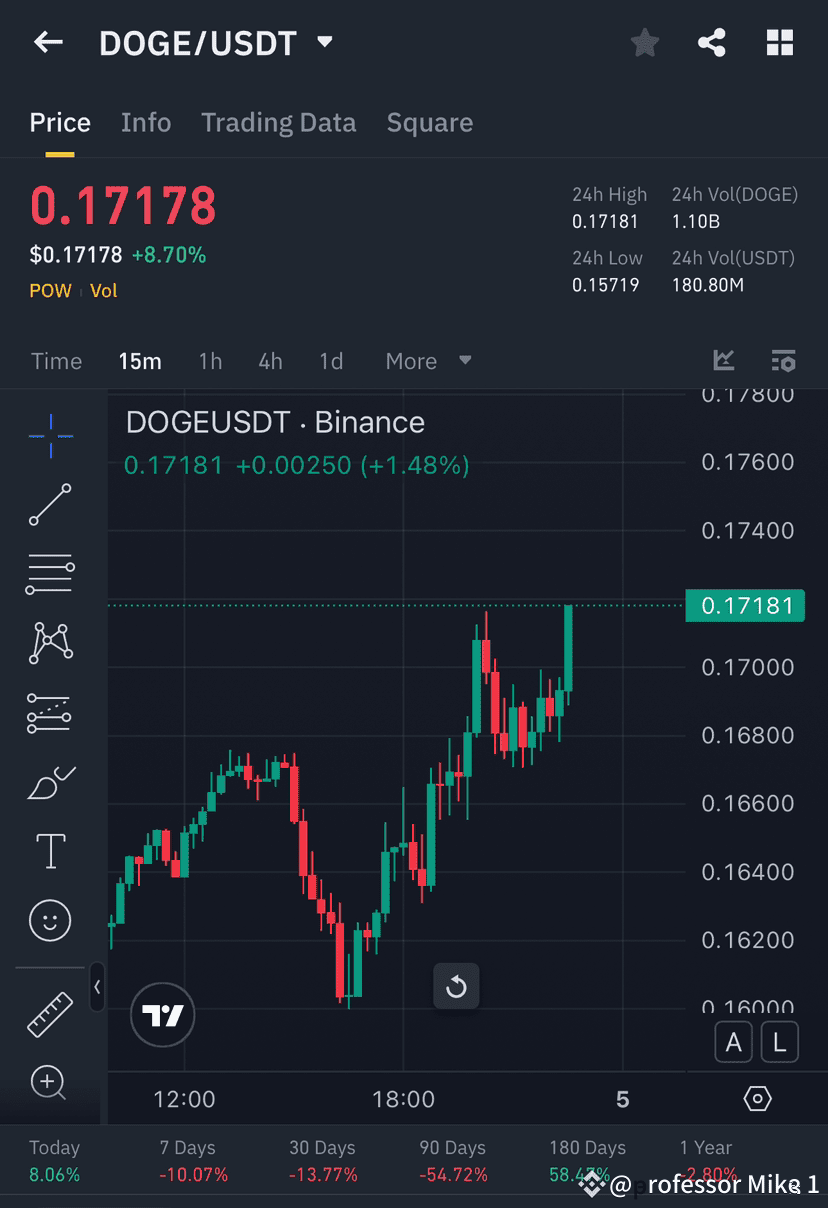Enable logarithmic scale with the L button

tap(779, 1042)
